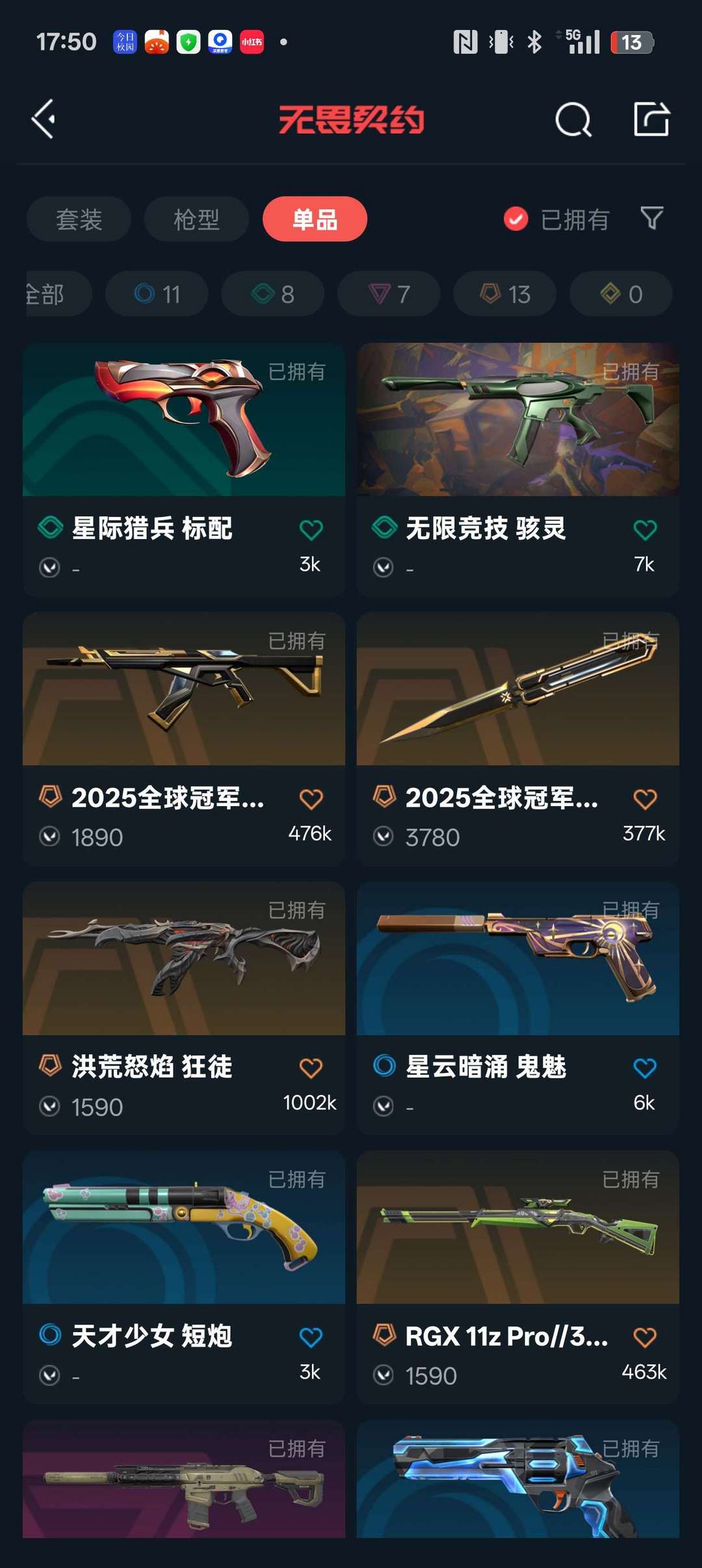Unfavorite the 星云暗涌 鬼魅 skin
The height and width of the screenshot is (1568, 702).
[645, 1065]
